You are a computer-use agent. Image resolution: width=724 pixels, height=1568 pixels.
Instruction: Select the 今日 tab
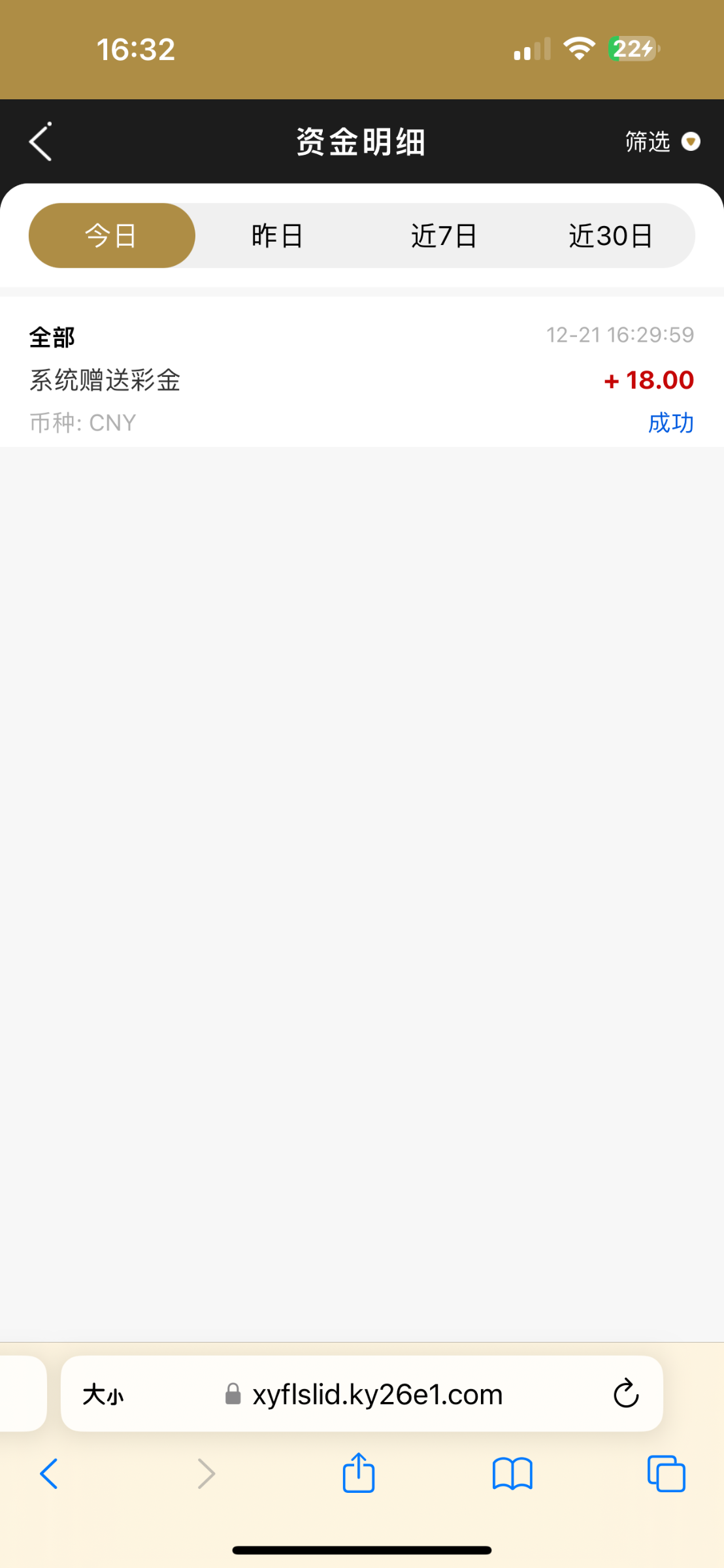click(x=112, y=235)
